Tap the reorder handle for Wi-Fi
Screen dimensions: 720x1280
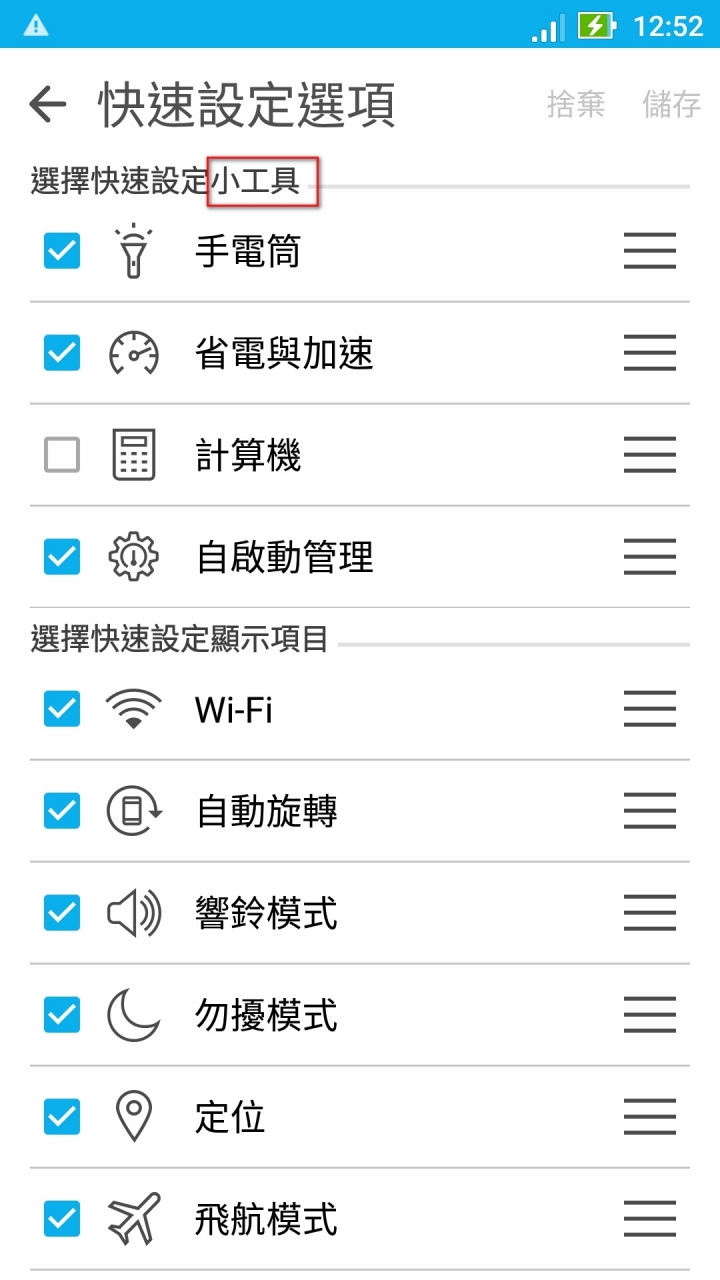tap(650, 709)
